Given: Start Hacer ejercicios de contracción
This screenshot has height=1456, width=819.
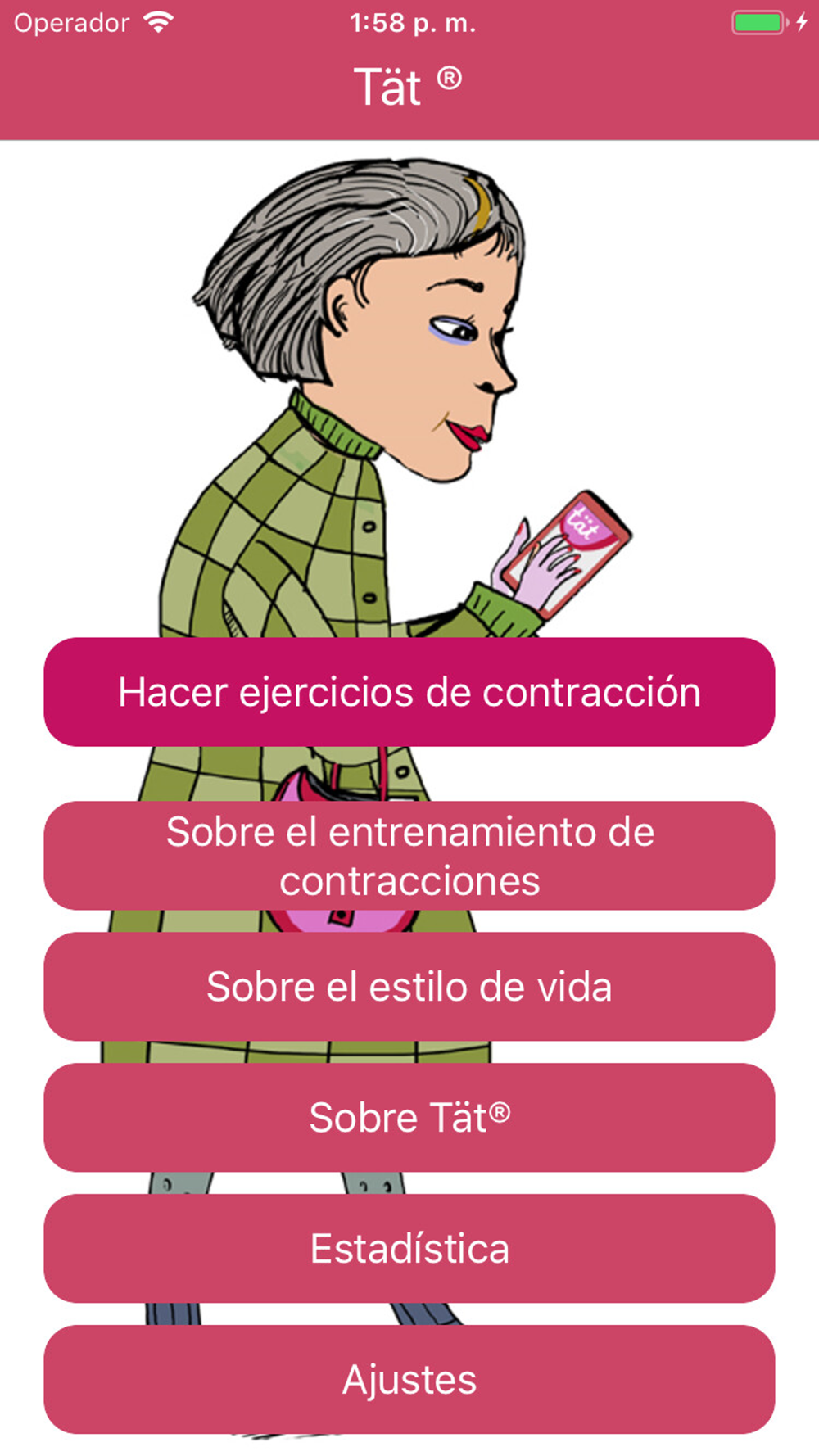Looking at the screenshot, I should tap(409, 692).
